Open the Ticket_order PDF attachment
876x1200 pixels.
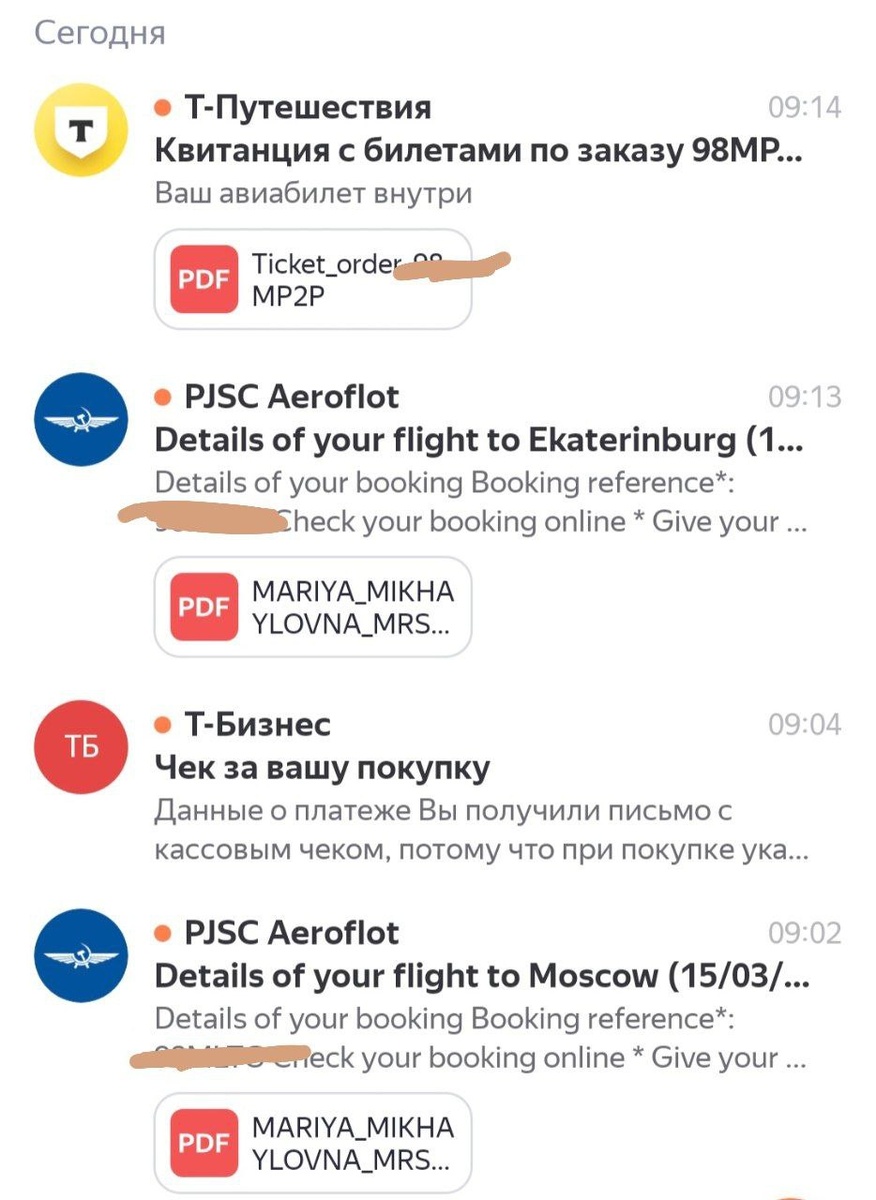312,280
